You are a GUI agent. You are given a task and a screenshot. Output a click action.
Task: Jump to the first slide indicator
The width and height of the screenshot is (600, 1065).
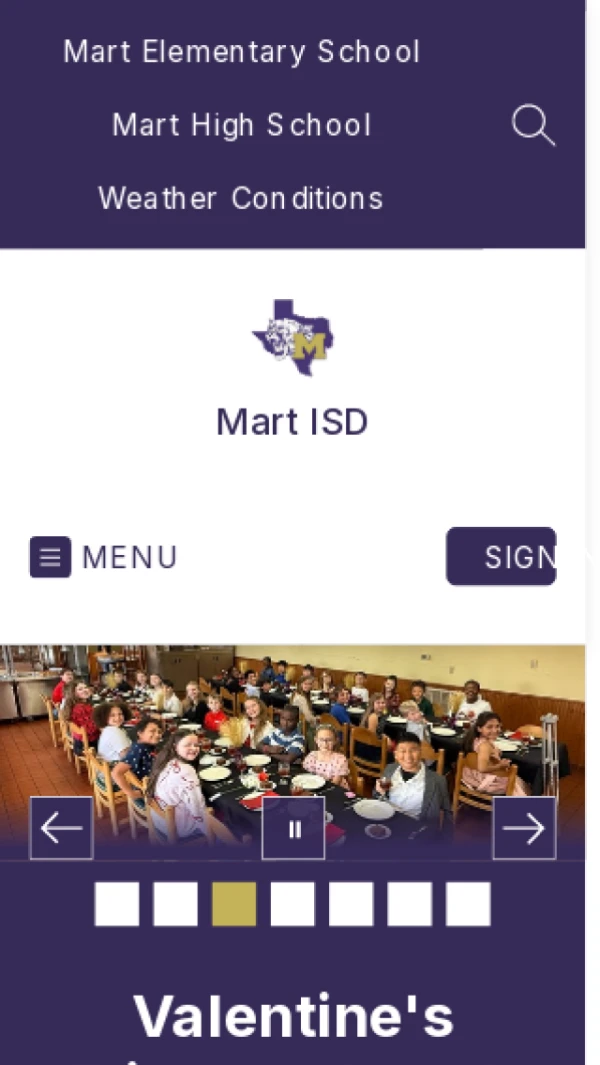[117, 904]
